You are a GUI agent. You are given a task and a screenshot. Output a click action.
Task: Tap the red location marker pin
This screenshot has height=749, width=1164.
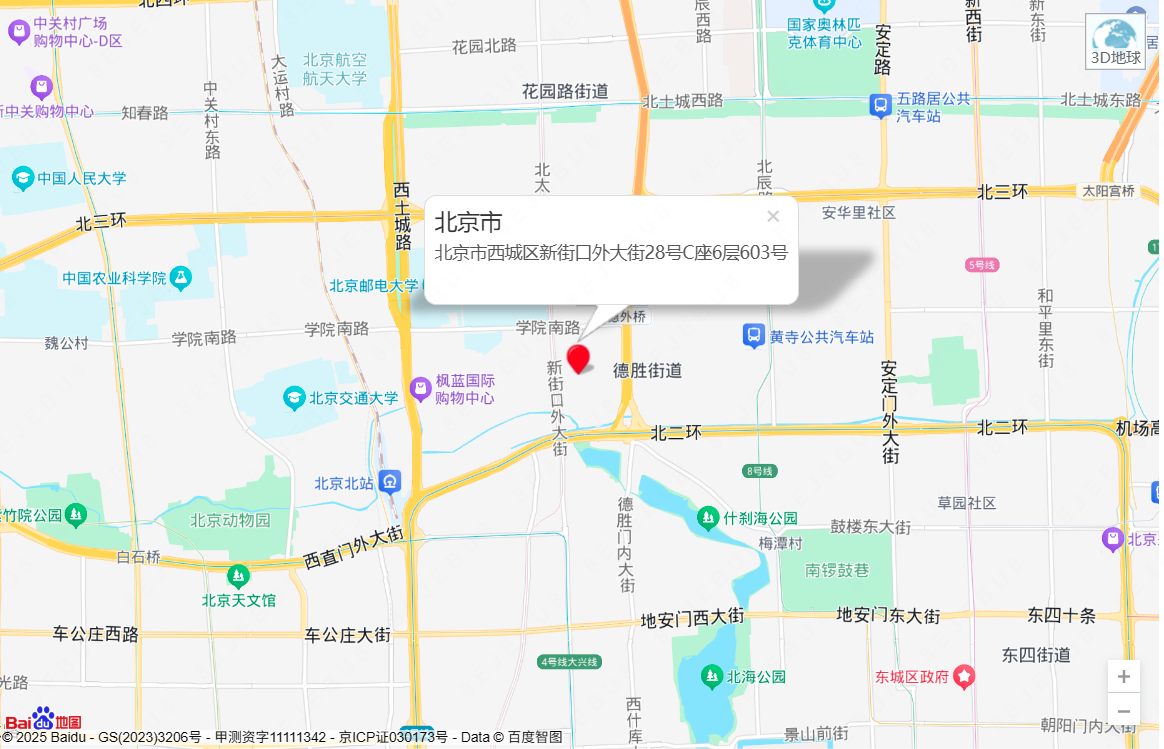click(578, 358)
